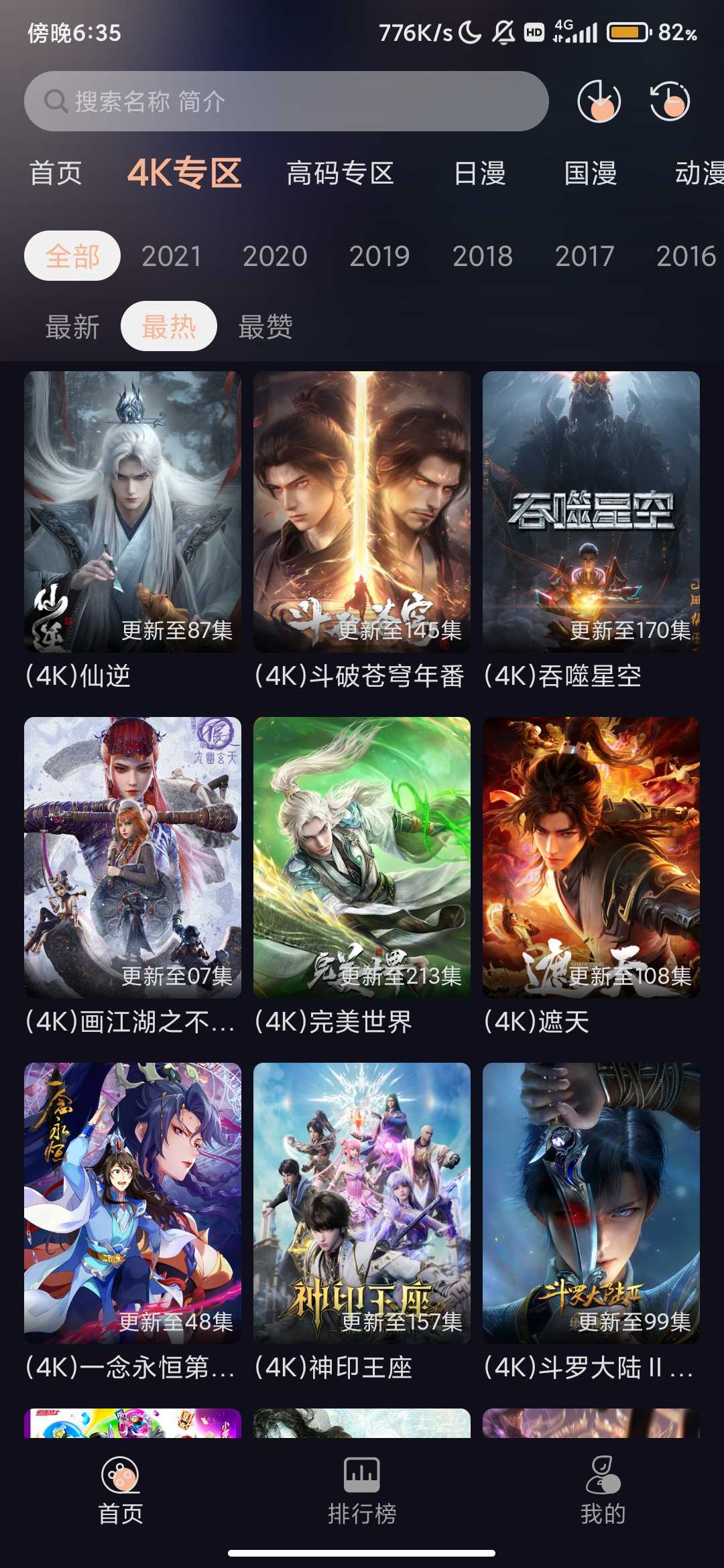Select the 2017 year filter
Viewport: 724px width, 1568px height.
pyautogui.click(x=585, y=257)
